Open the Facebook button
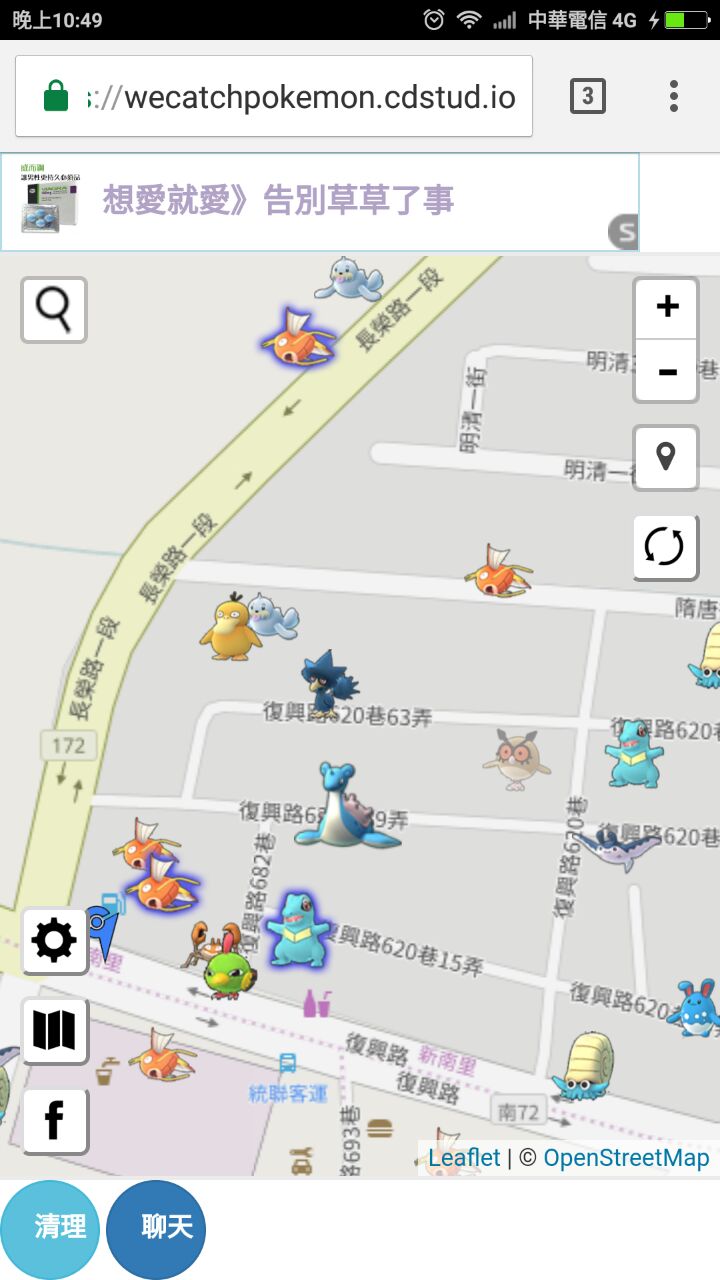Viewport: 720px width, 1280px height. click(54, 1121)
